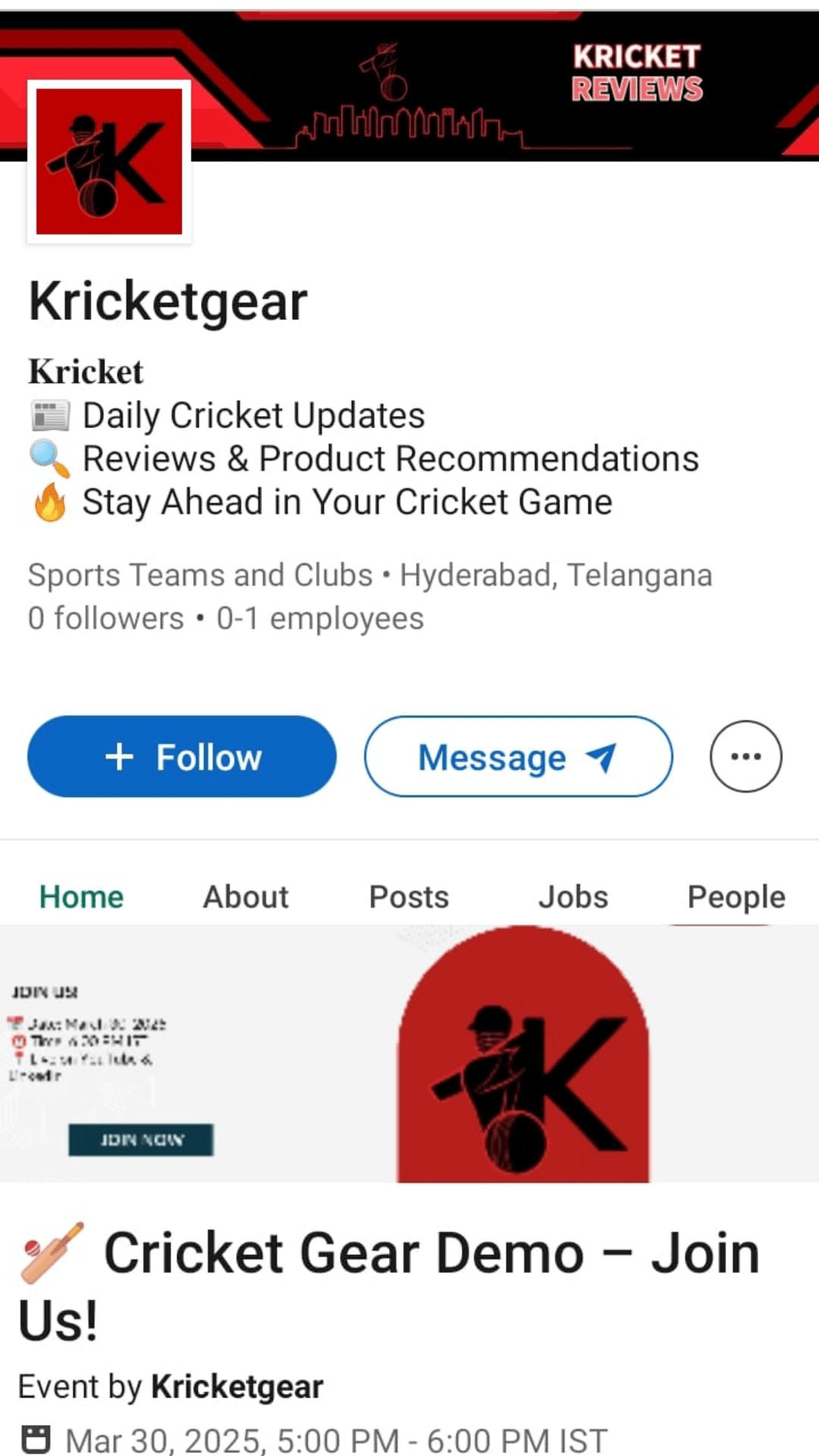The width and height of the screenshot is (819, 1456).
Task: Open the Posts tab
Action: click(x=409, y=897)
